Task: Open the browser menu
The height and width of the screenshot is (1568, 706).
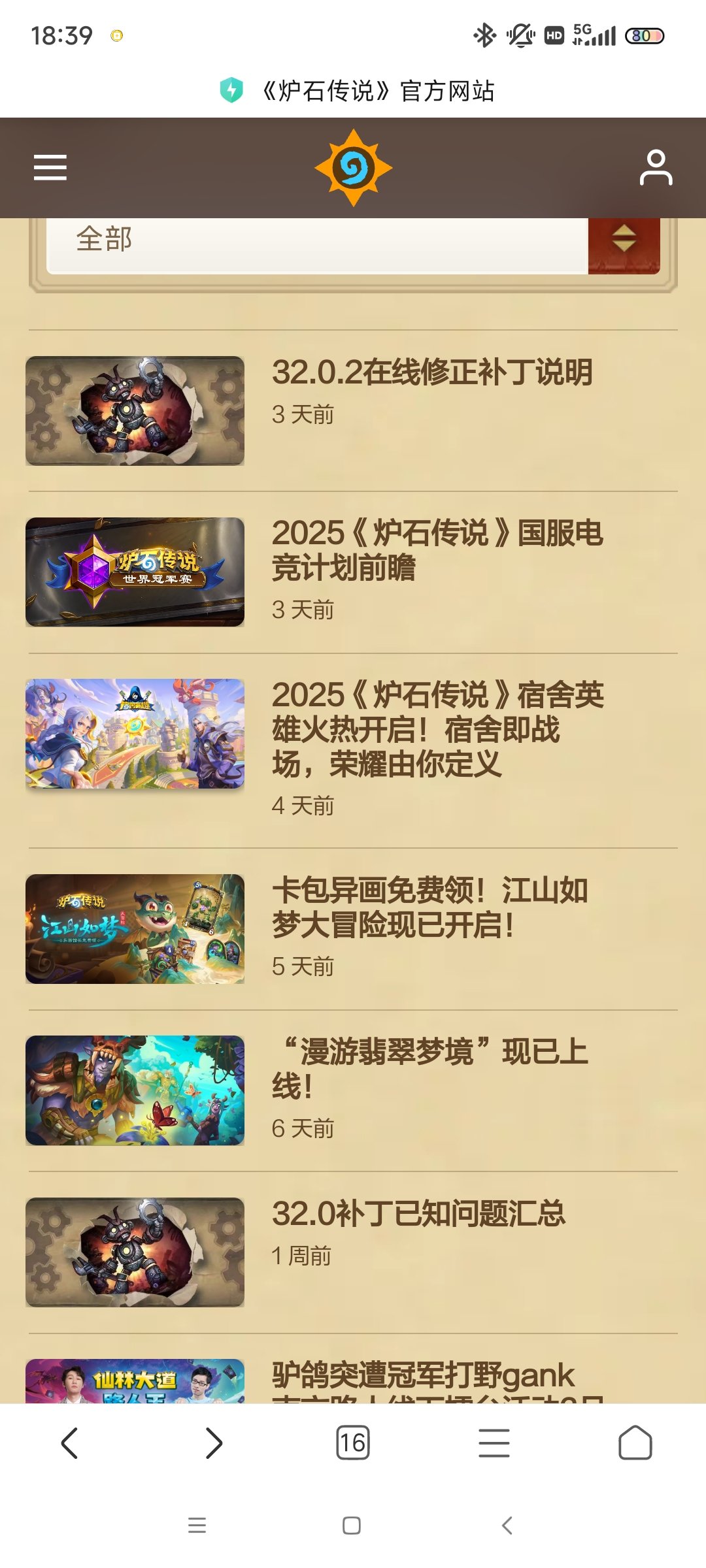Action: (x=494, y=1443)
